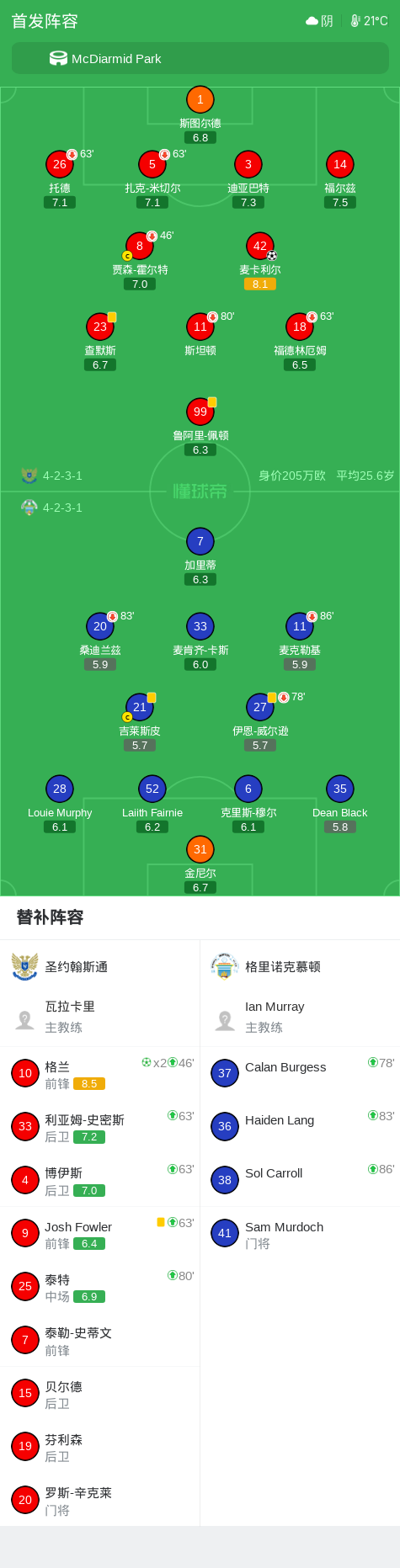The height and width of the screenshot is (1568, 400).
Task: View Haiden Lang substitute details
Action: [x=300, y=1127]
